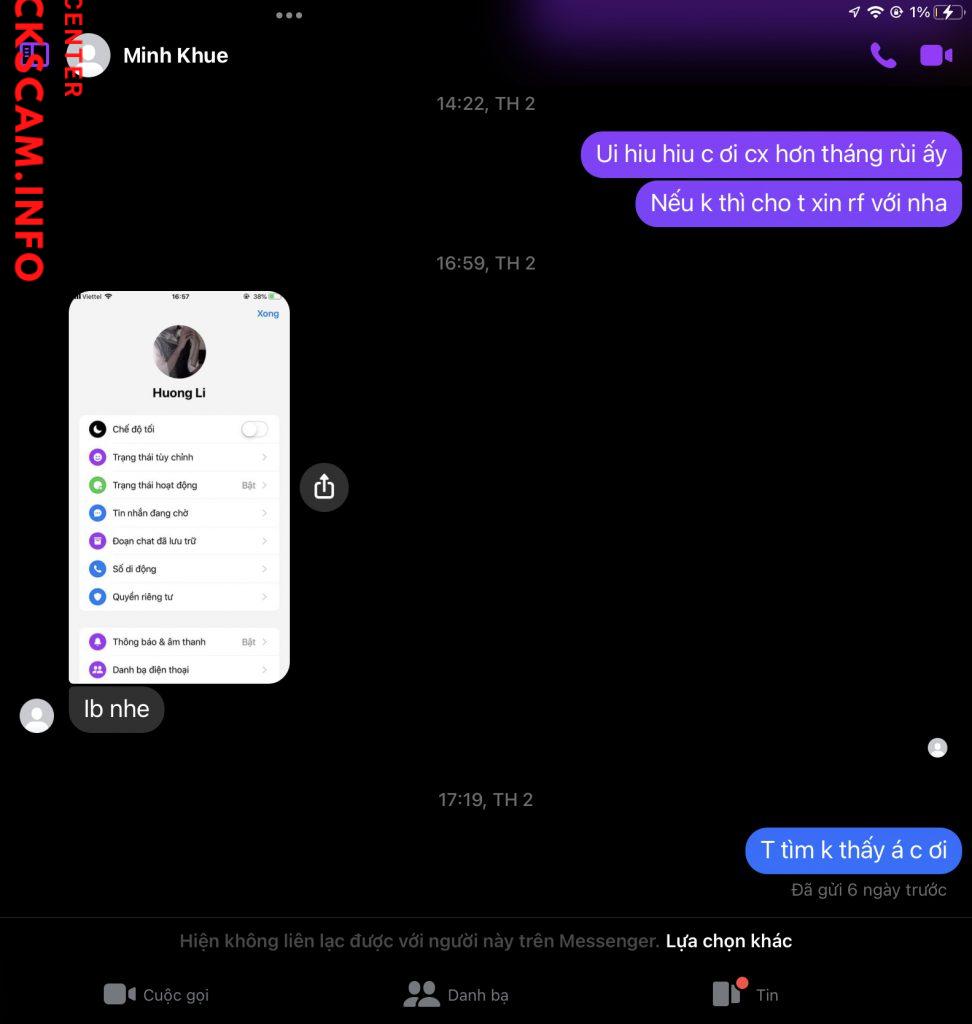The height and width of the screenshot is (1024, 972).
Task: Open the received Huong Li screenshot
Action: 179,487
